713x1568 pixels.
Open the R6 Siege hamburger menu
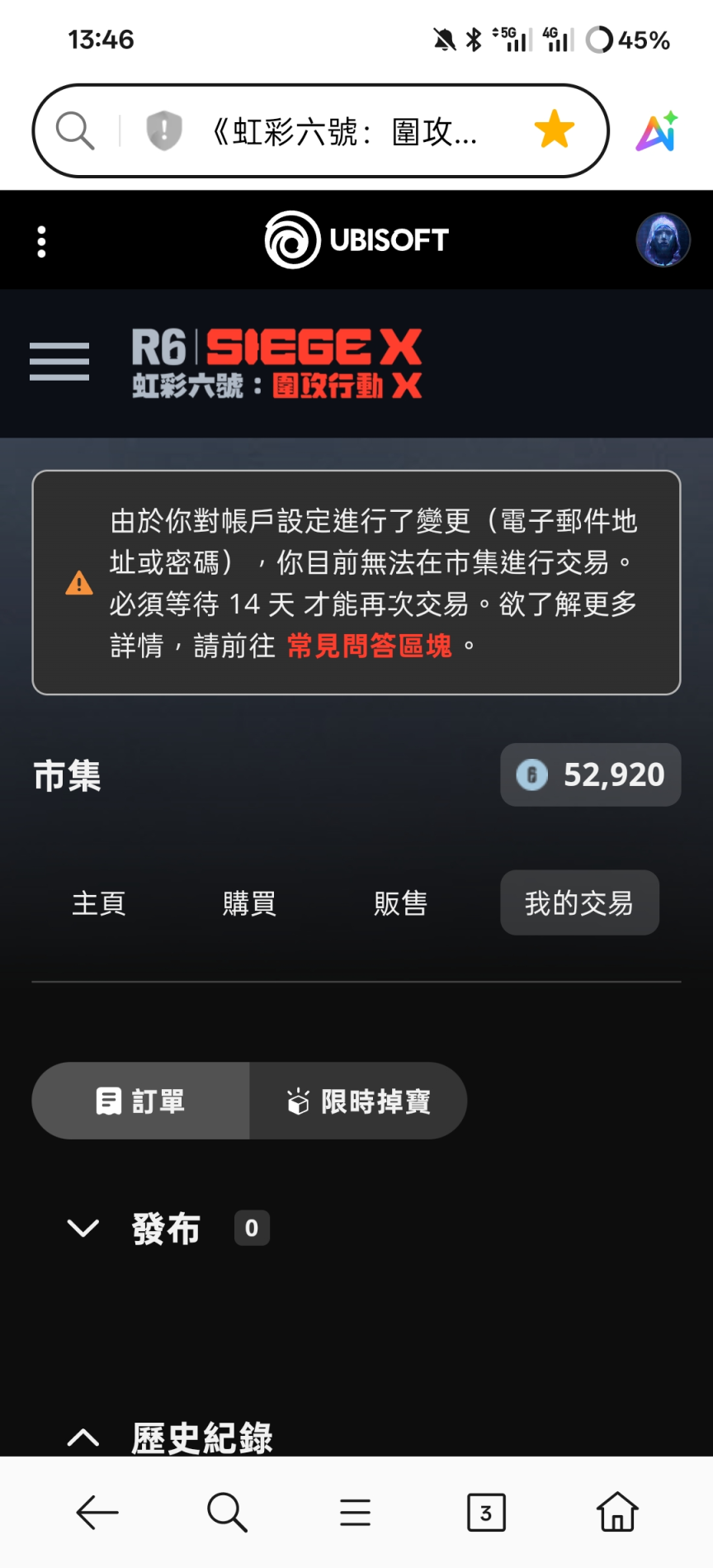tap(59, 362)
